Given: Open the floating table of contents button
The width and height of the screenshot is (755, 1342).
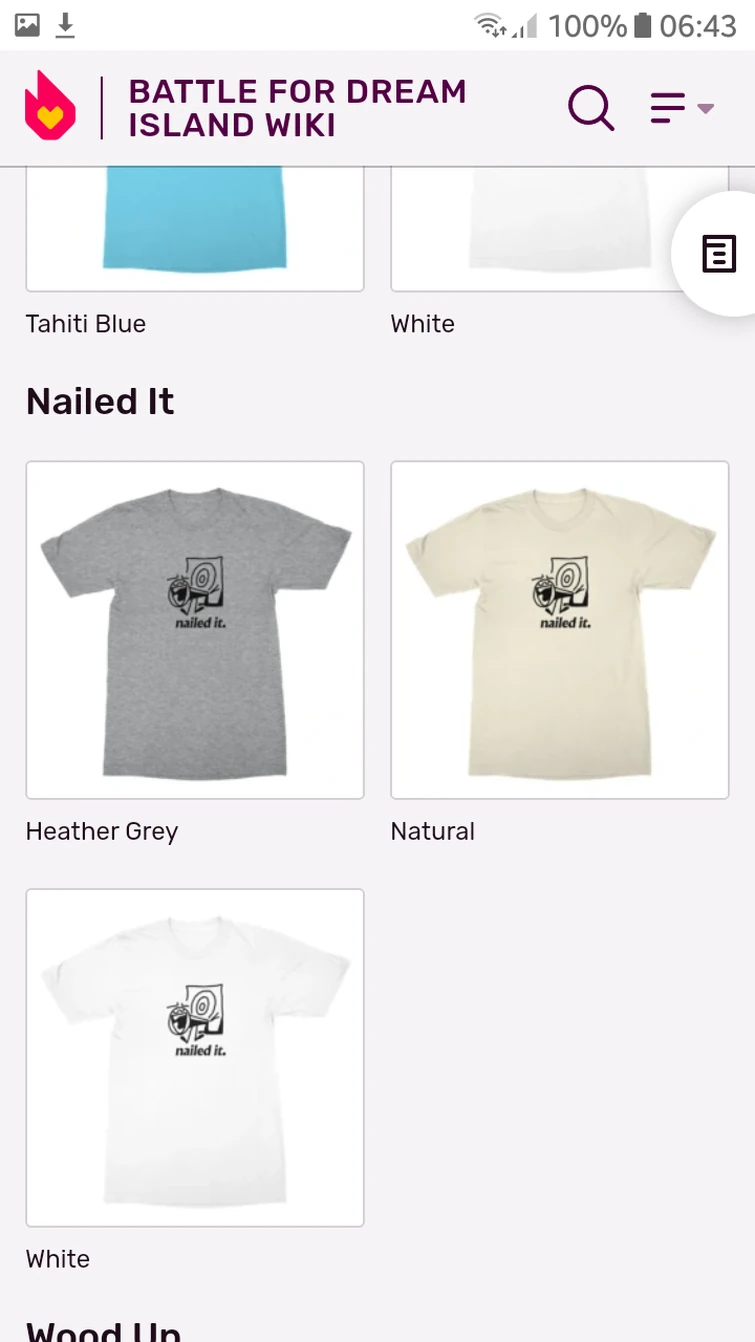Looking at the screenshot, I should [x=719, y=254].
